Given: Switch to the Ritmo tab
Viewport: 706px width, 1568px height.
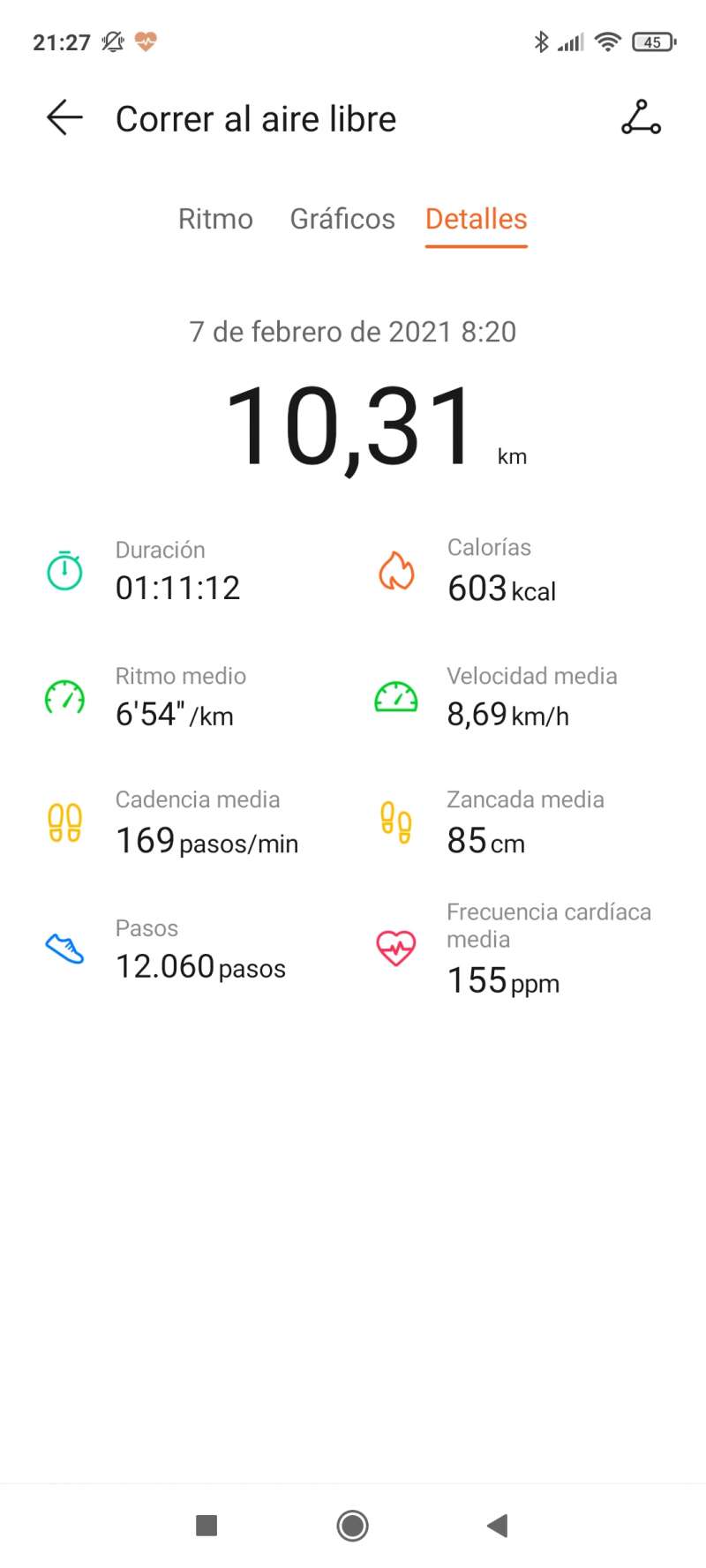Looking at the screenshot, I should point(215,219).
